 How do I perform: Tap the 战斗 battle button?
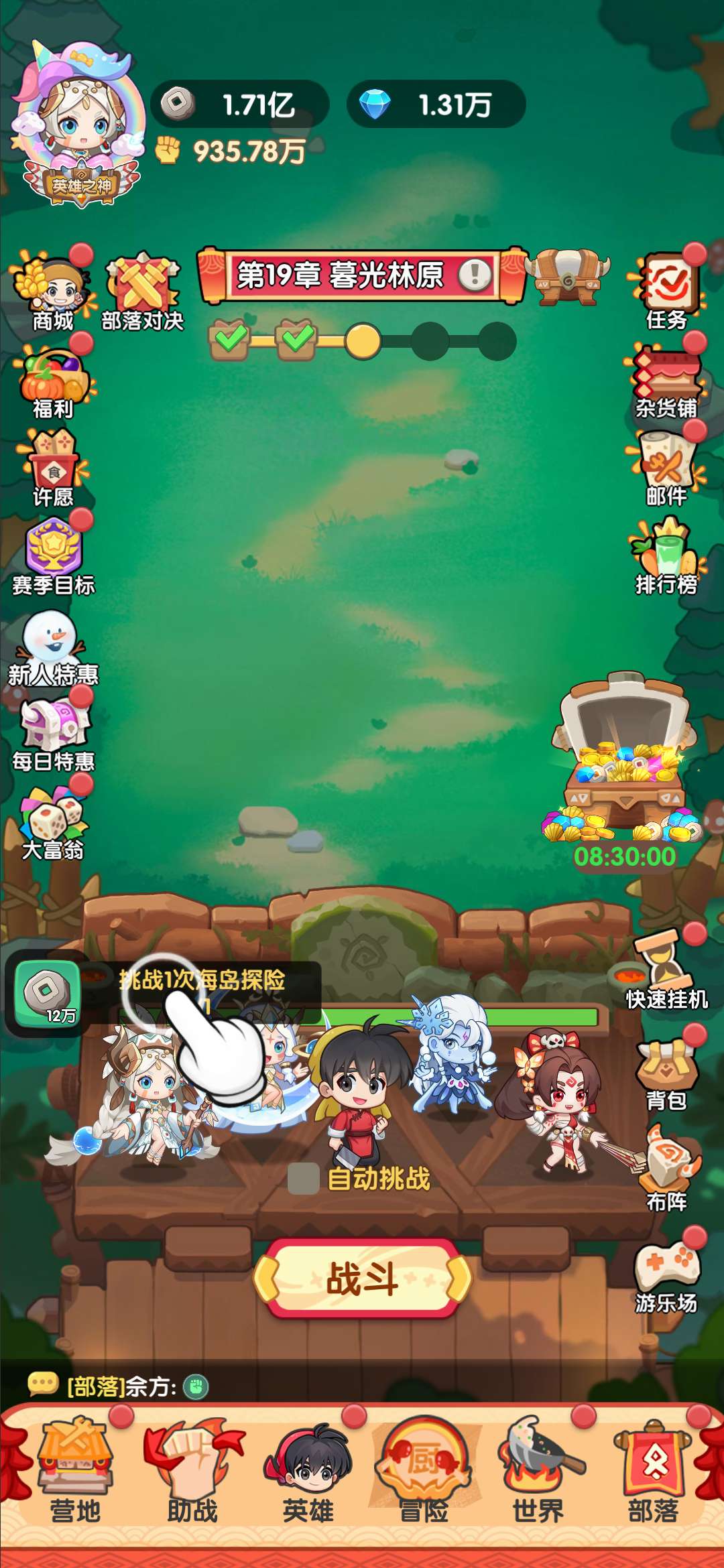pyautogui.click(x=362, y=1279)
